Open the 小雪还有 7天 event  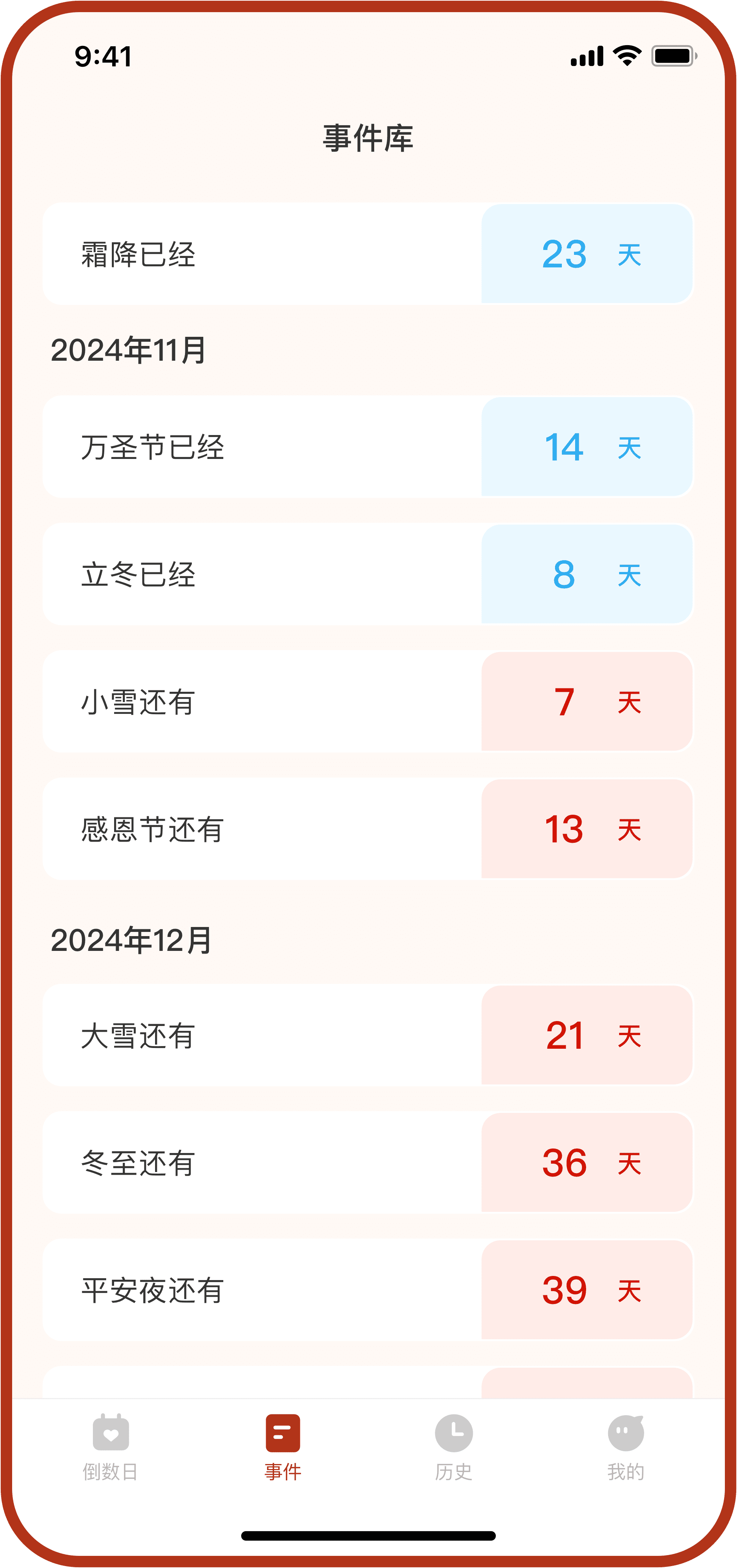[x=368, y=701]
